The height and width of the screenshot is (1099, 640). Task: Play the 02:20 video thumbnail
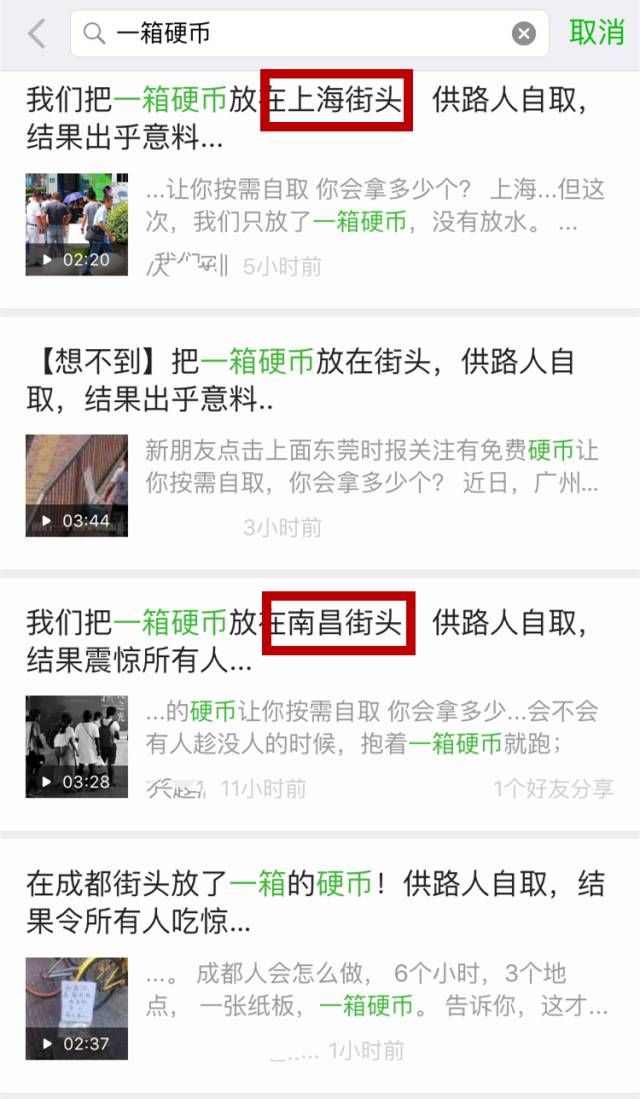(76, 224)
